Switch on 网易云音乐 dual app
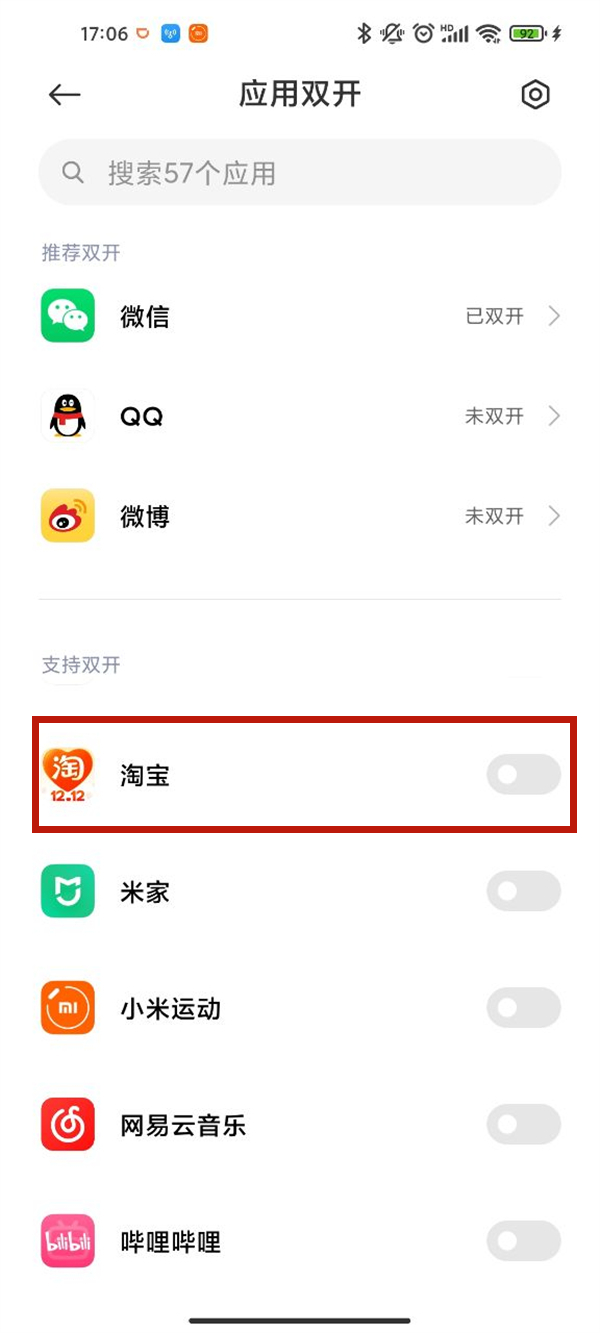 point(523,1125)
